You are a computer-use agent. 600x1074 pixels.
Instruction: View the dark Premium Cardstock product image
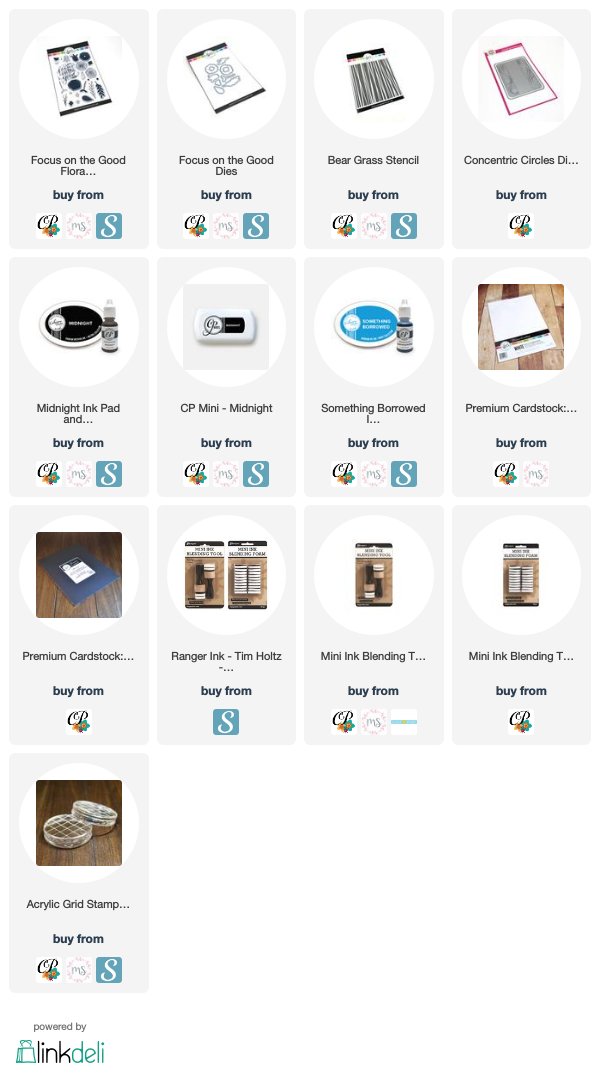[x=79, y=575]
